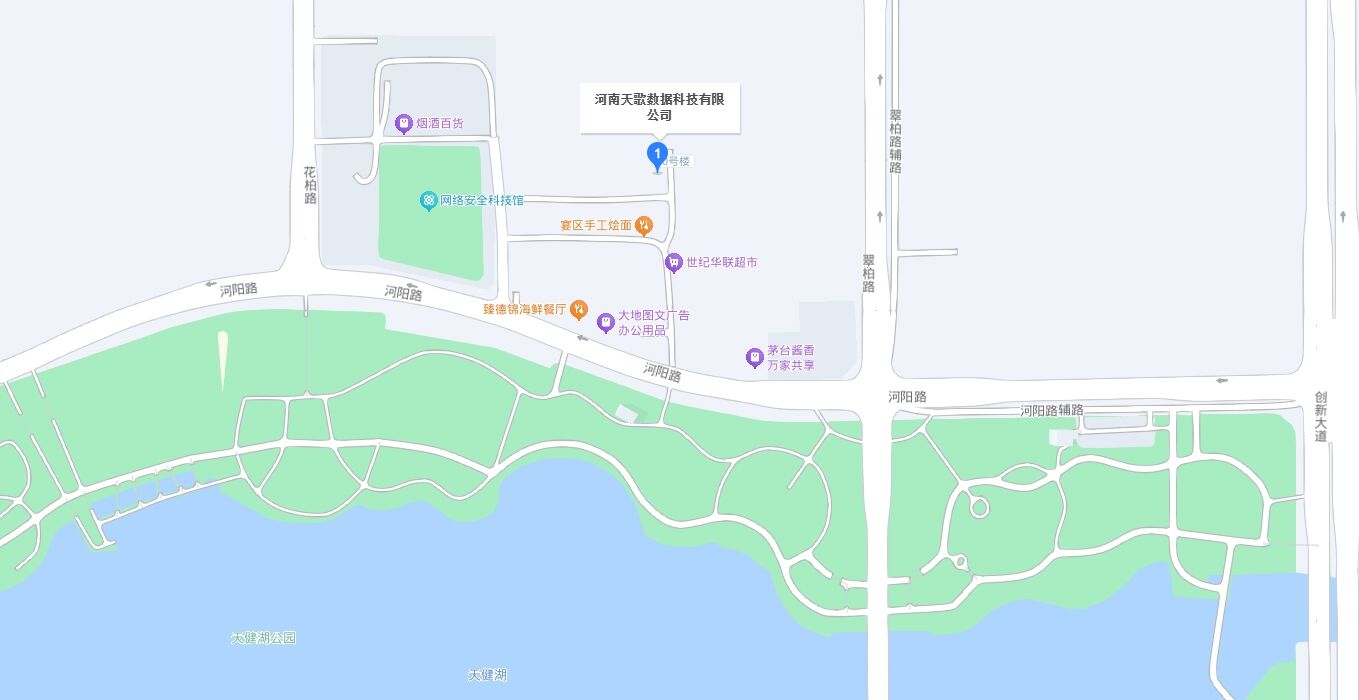1359x700 pixels.
Task: Select the 臻德锦海鲜餐厅 restaurant marker
Action: (x=579, y=310)
